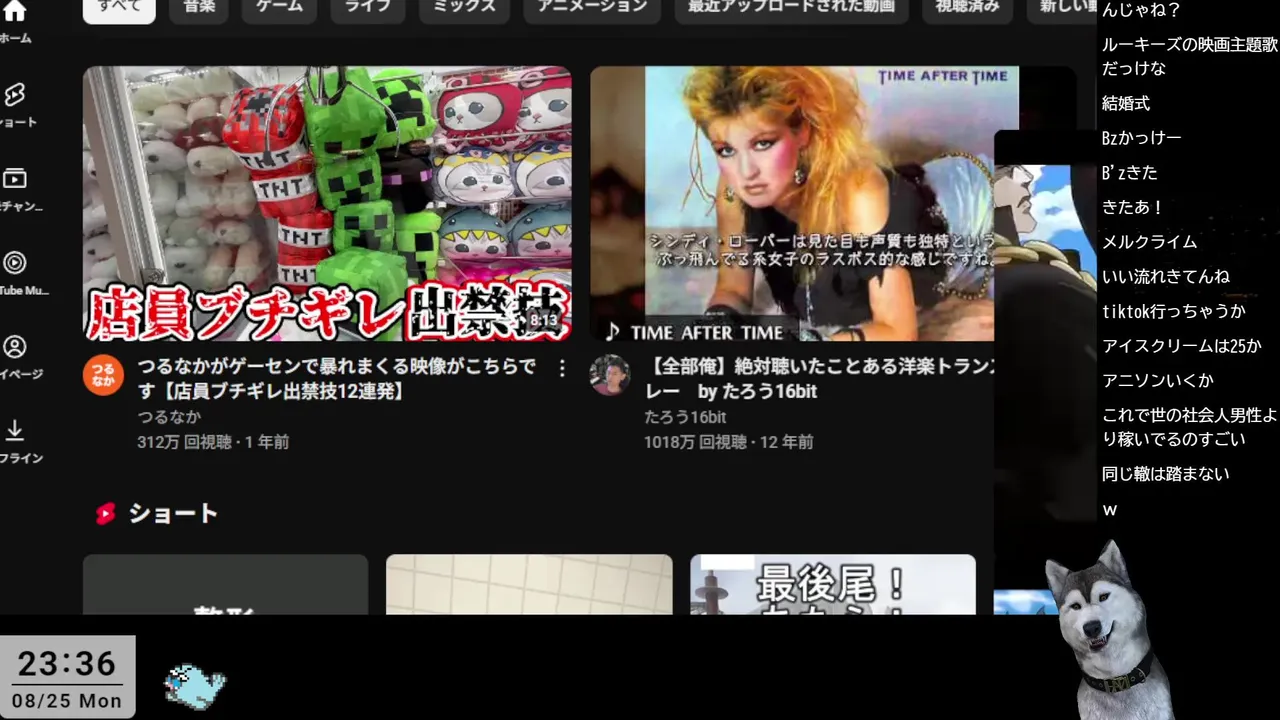The width and height of the screenshot is (1280, 720).
Task: Open the つるなか channel avatar
Action: (103, 375)
